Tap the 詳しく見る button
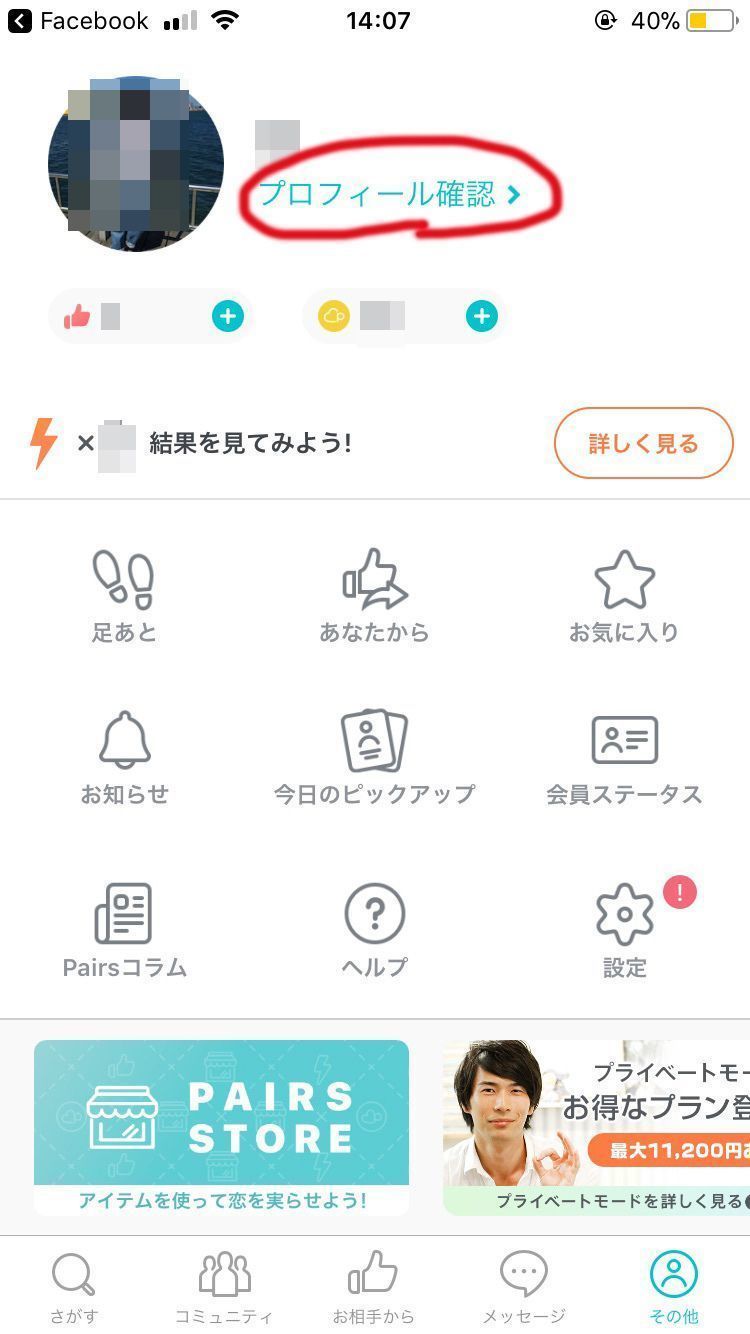The width and height of the screenshot is (750, 1334). [643, 443]
